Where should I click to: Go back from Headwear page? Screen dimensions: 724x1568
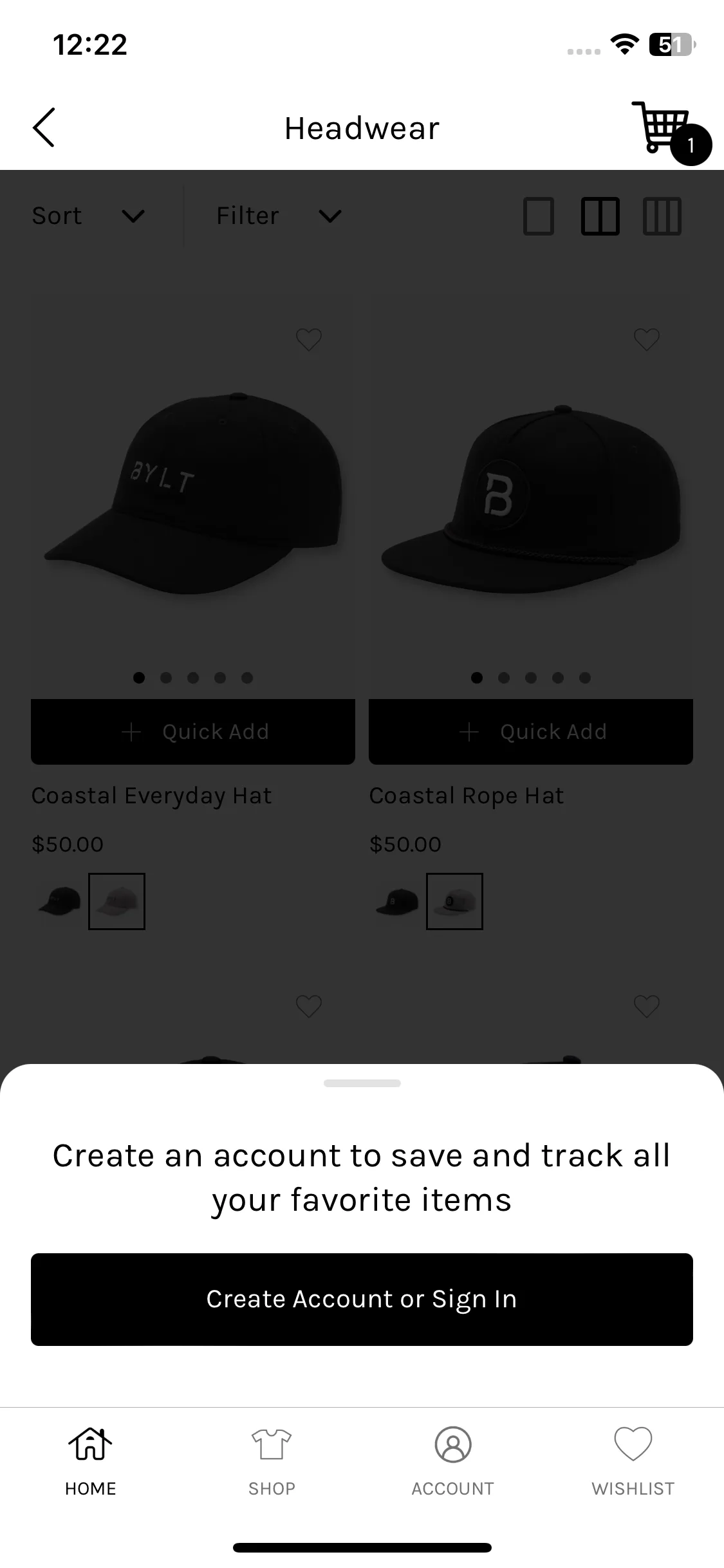click(44, 127)
